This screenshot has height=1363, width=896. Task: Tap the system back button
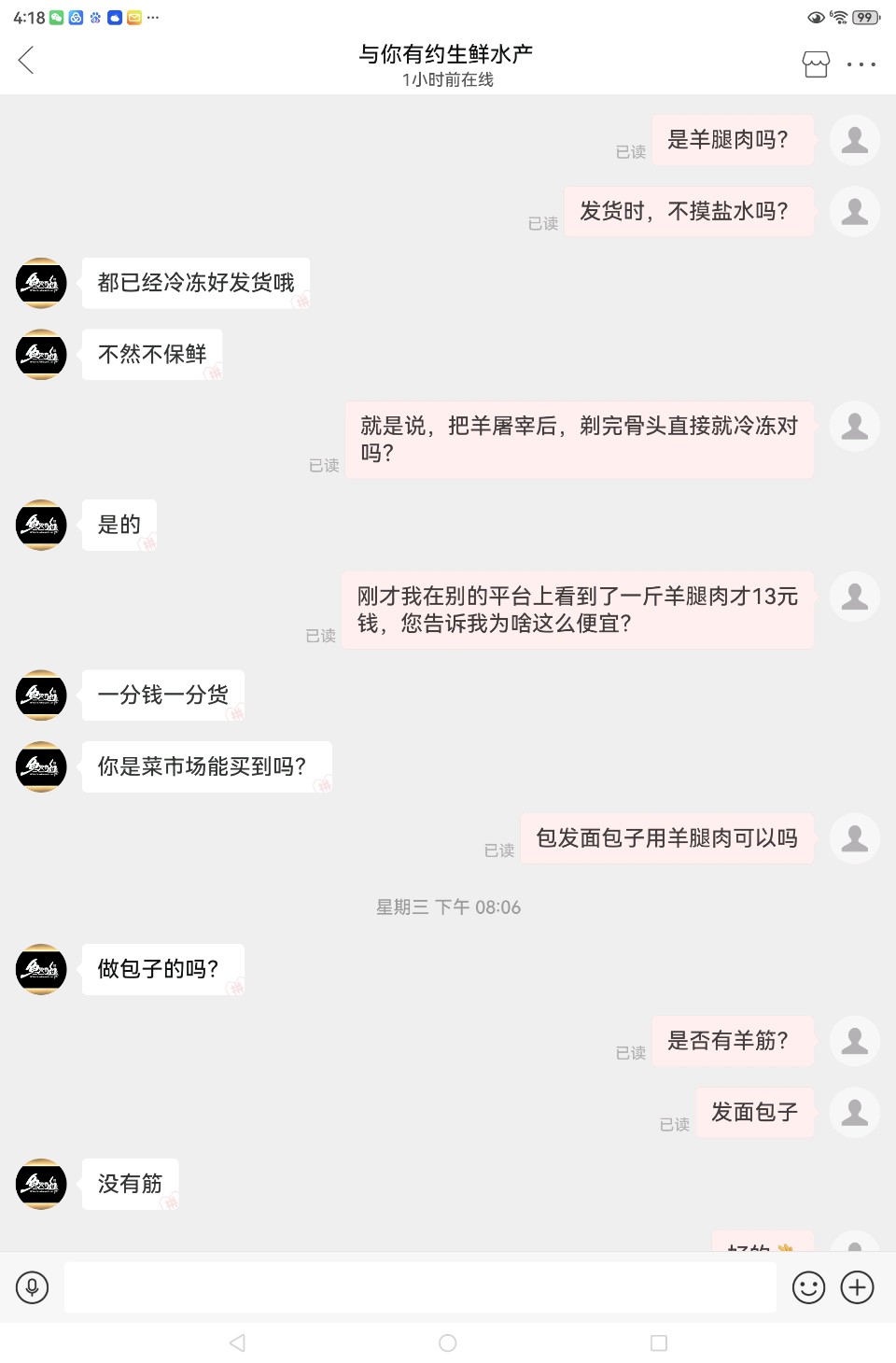pyautogui.click(x=237, y=1342)
